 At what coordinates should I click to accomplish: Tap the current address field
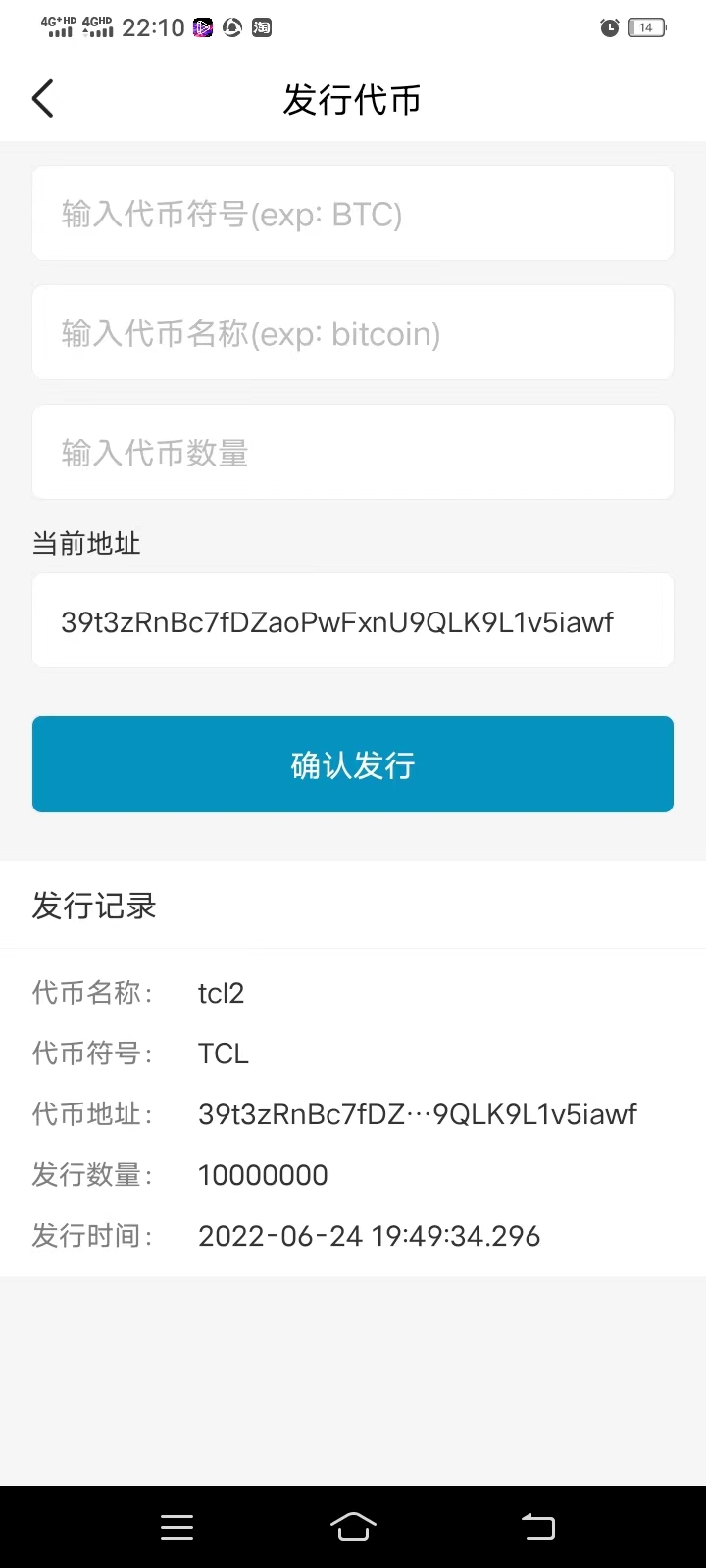pos(353,620)
